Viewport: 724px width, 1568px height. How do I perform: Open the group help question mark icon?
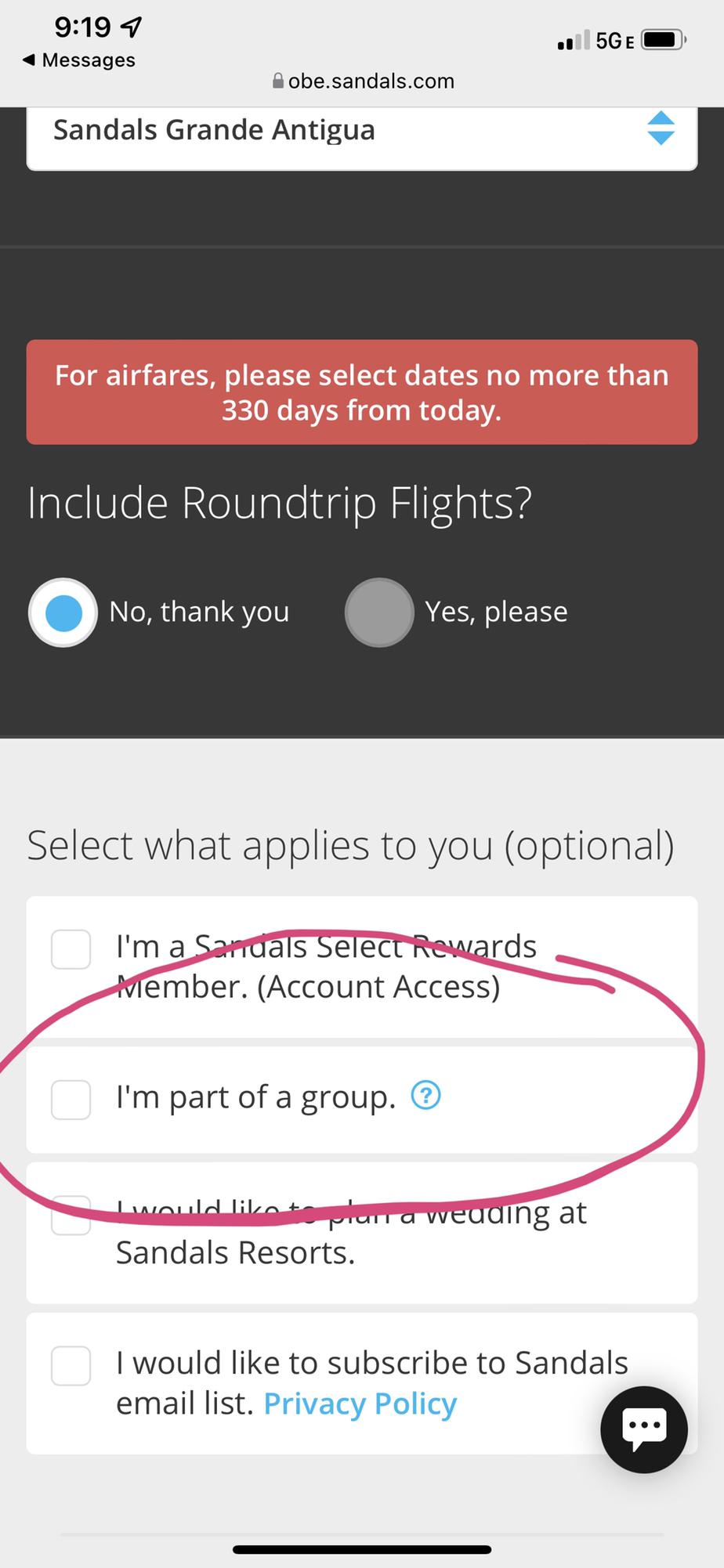(426, 1095)
